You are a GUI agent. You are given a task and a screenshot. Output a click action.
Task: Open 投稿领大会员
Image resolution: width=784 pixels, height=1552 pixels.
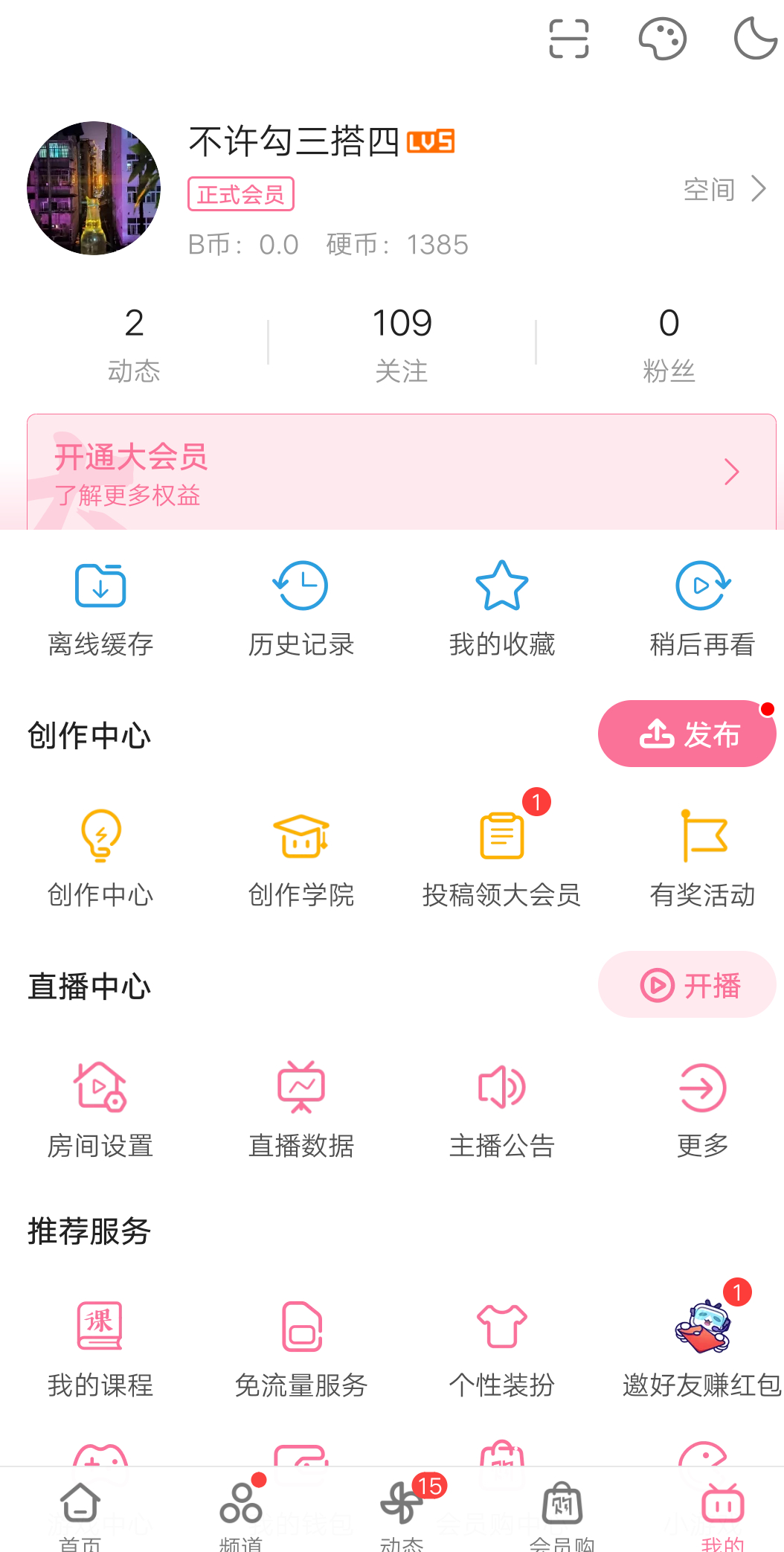502,859
